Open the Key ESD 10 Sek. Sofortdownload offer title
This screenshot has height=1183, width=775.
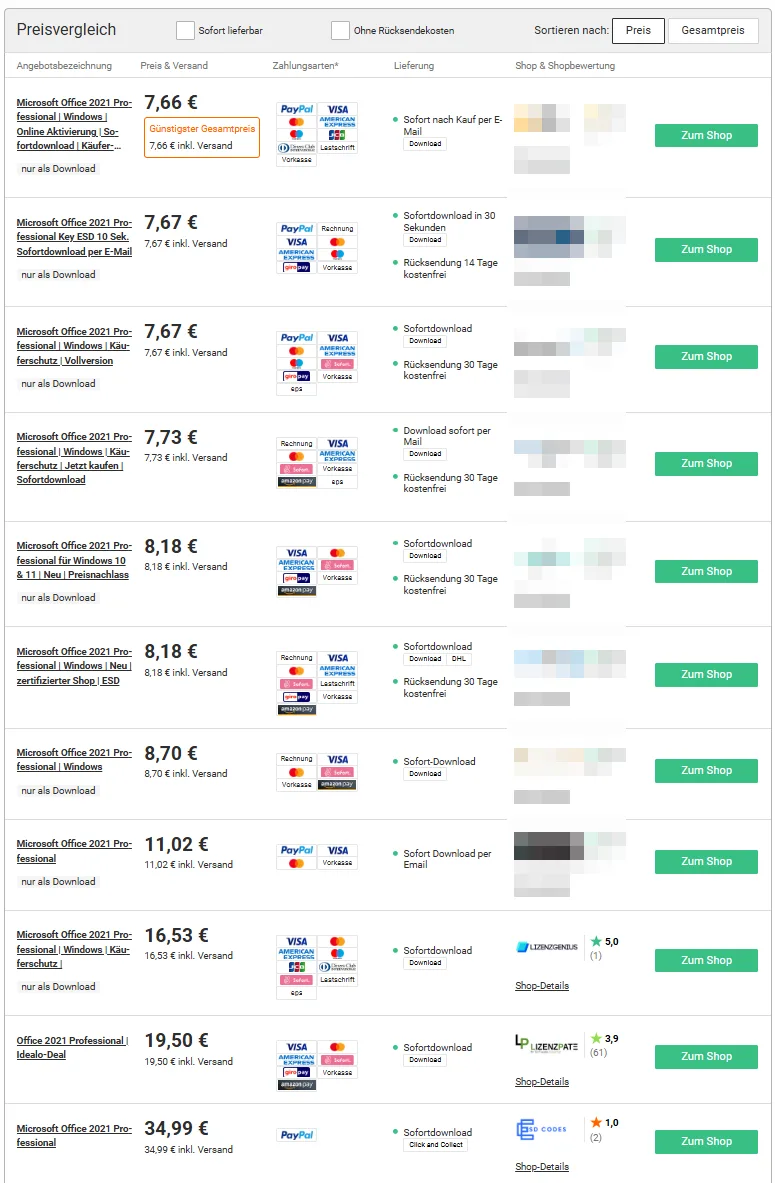74,237
